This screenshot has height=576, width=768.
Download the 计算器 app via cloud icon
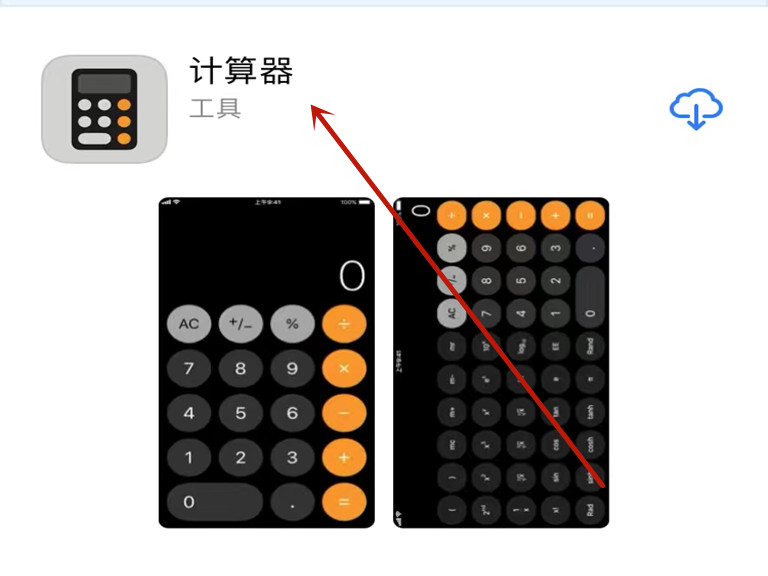[696, 109]
